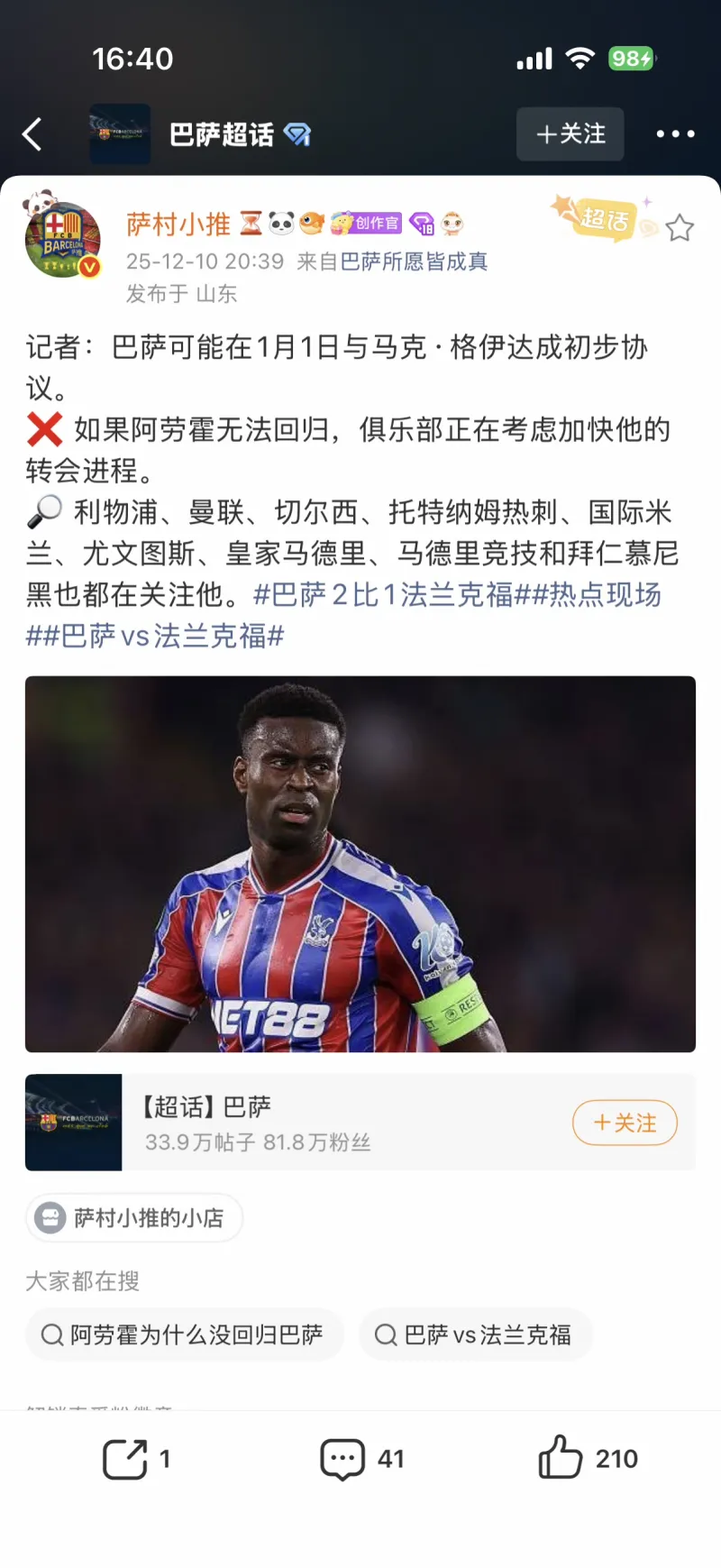Search 阿劳霍为什么没回归巴萨

(x=184, y=1334)
